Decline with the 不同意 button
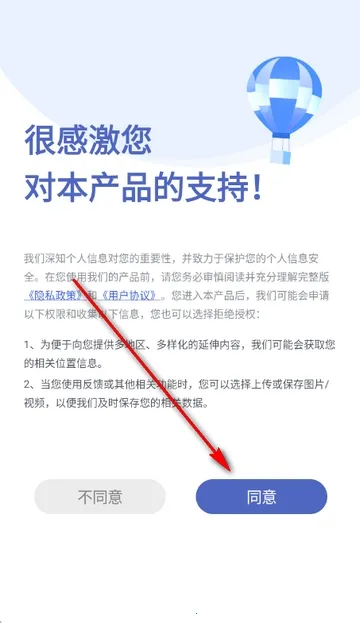 tap(100, 496)
